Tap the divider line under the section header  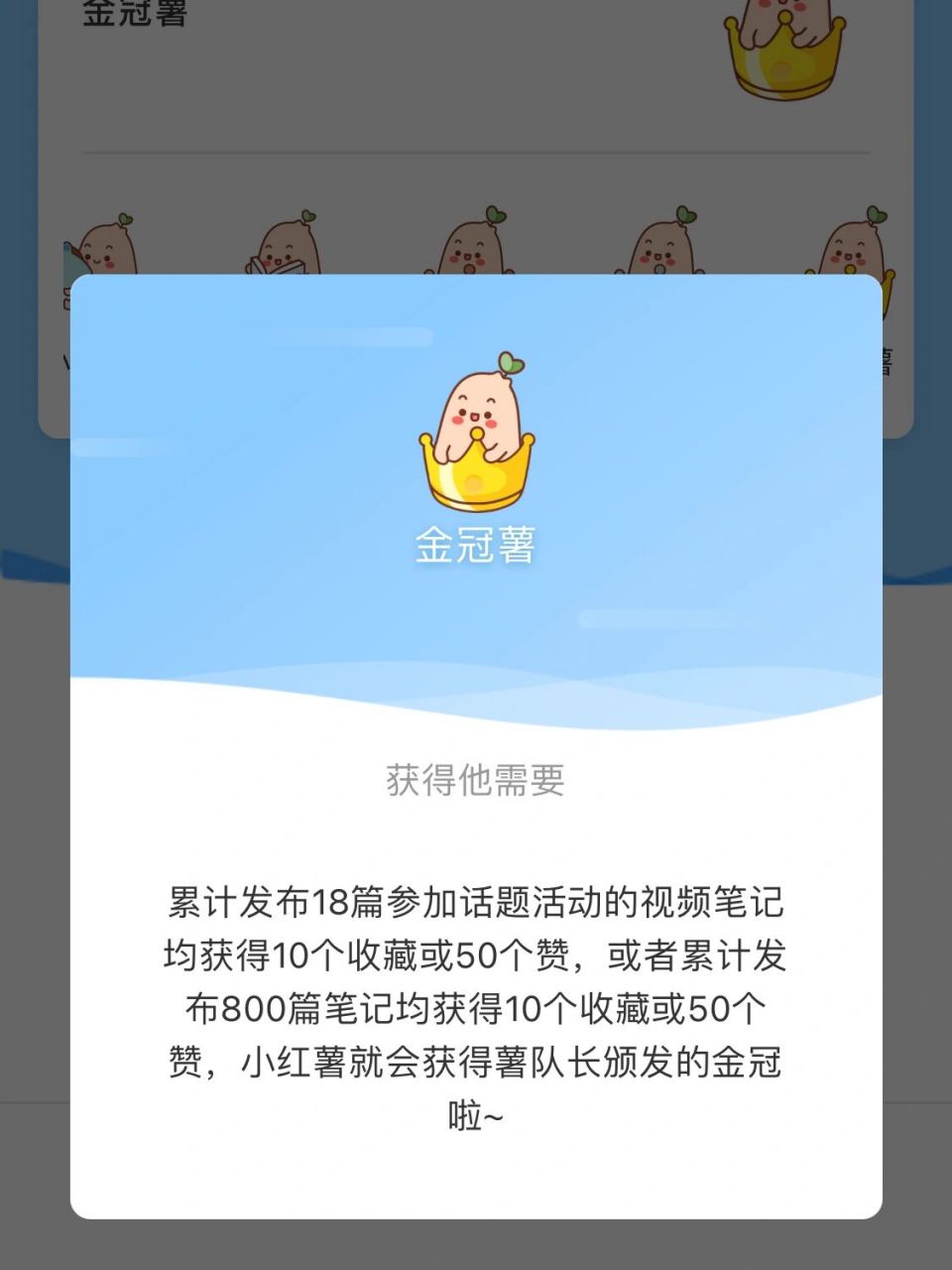[x=476, y=151]
